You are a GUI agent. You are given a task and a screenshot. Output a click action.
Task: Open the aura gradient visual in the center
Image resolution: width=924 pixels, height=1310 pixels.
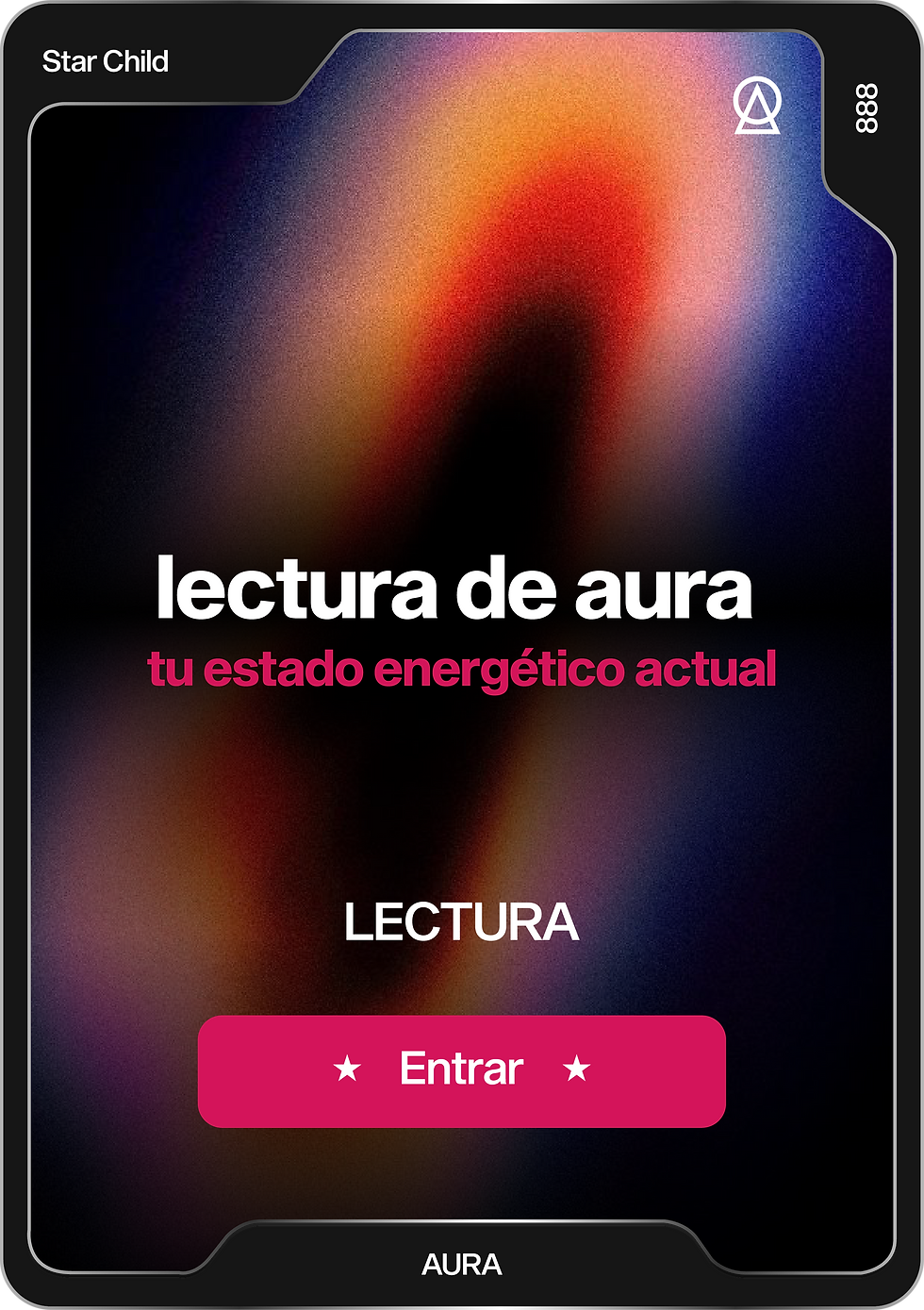click(462, 377)
